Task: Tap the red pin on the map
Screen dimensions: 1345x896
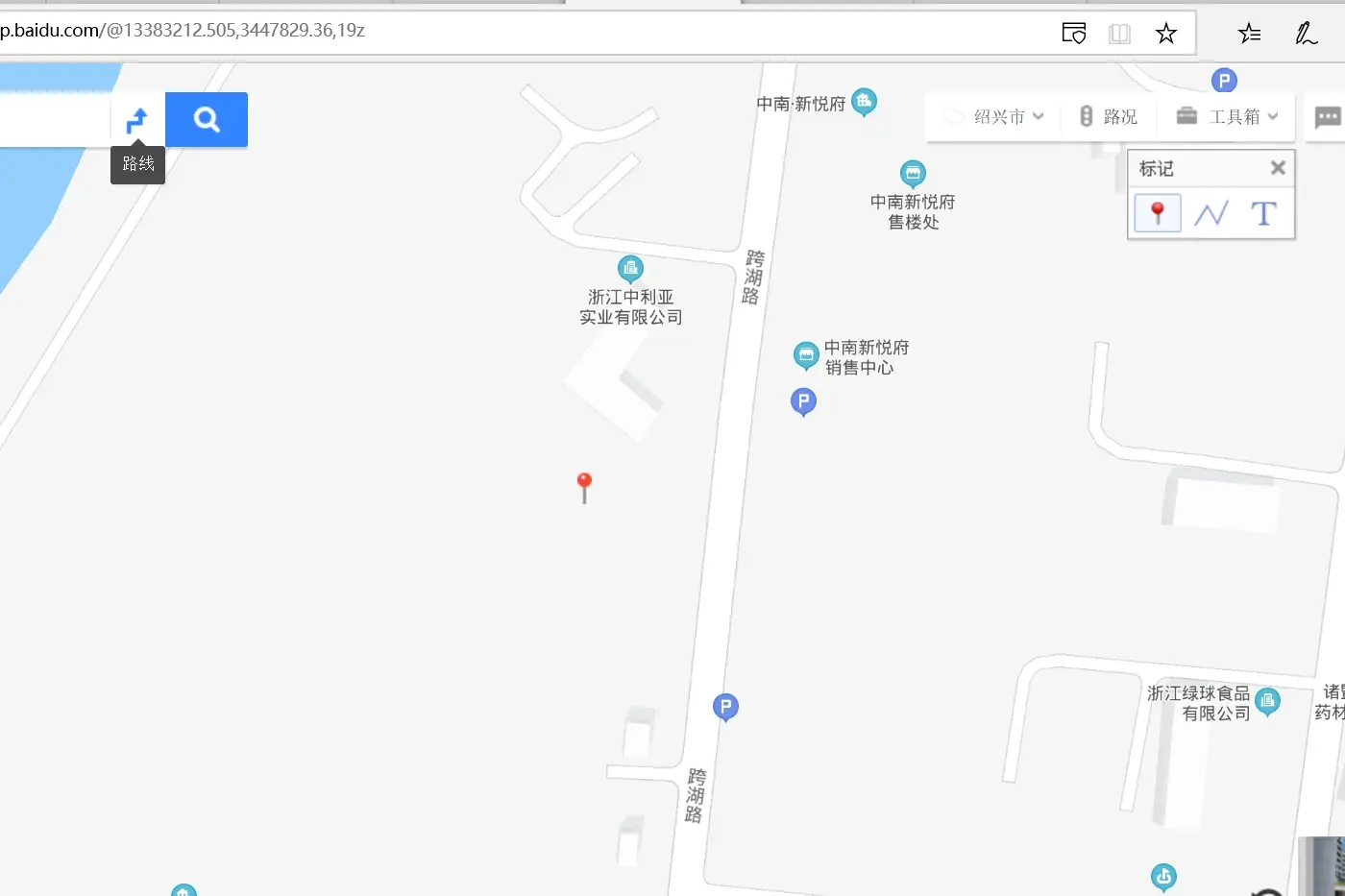Action: 584,483
